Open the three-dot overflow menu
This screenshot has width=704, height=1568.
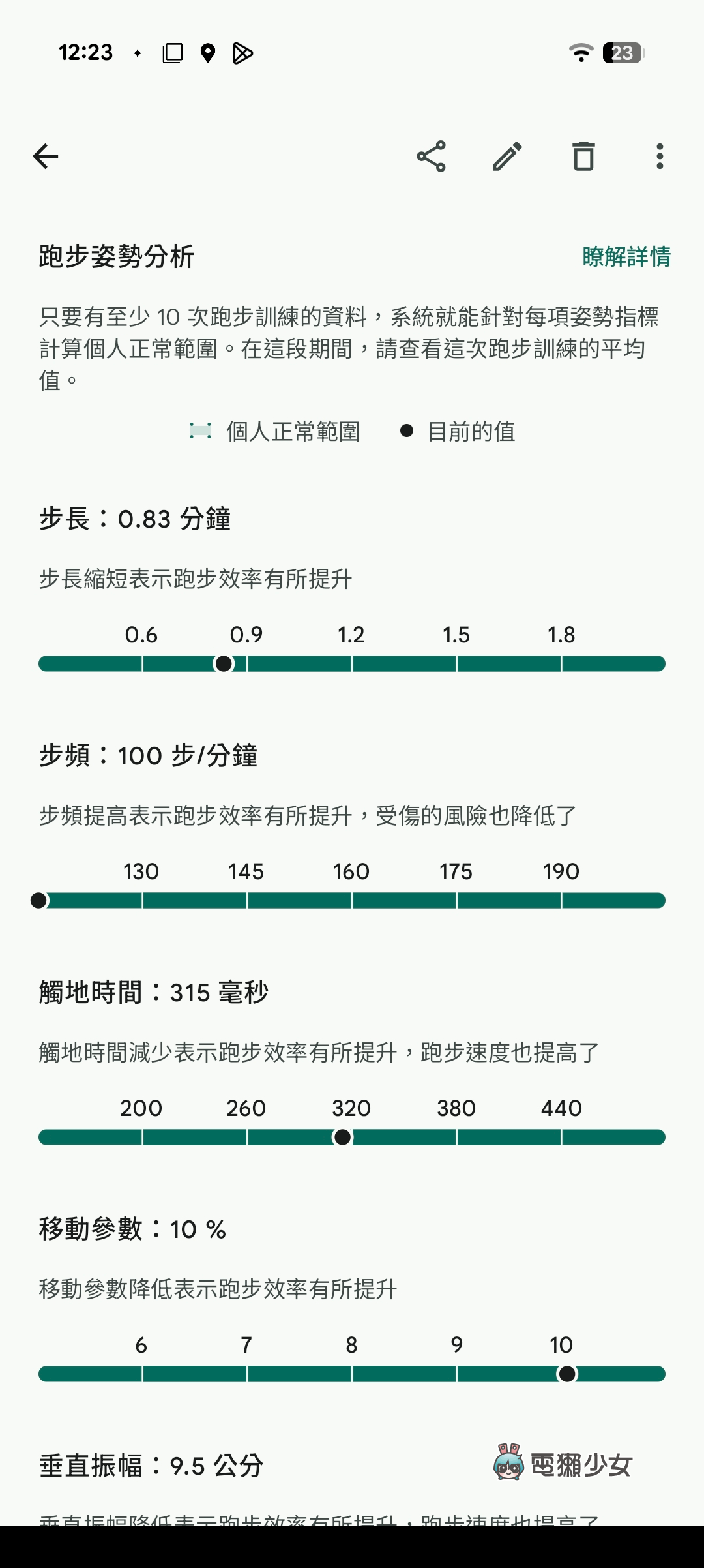658,156
